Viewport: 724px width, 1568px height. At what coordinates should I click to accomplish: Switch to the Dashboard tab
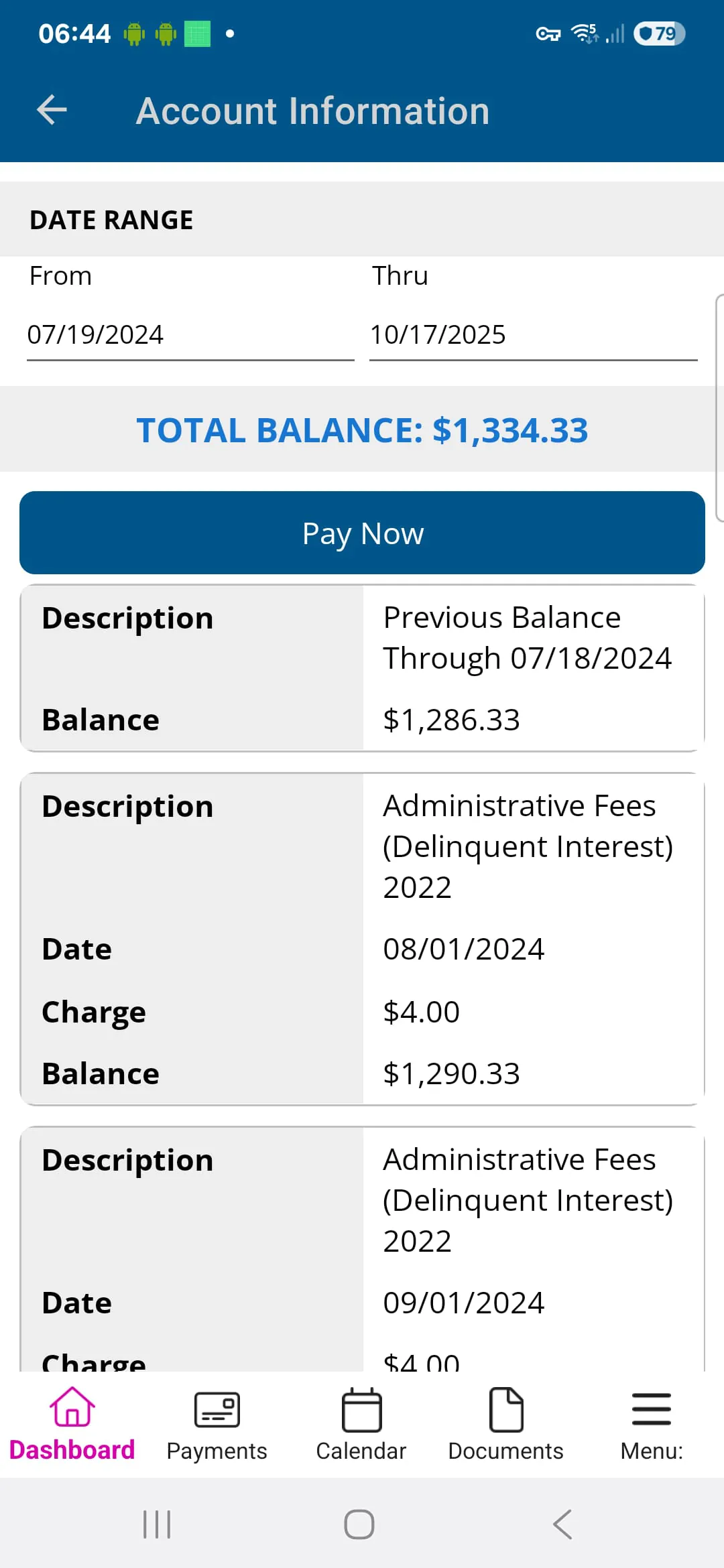72,1424
